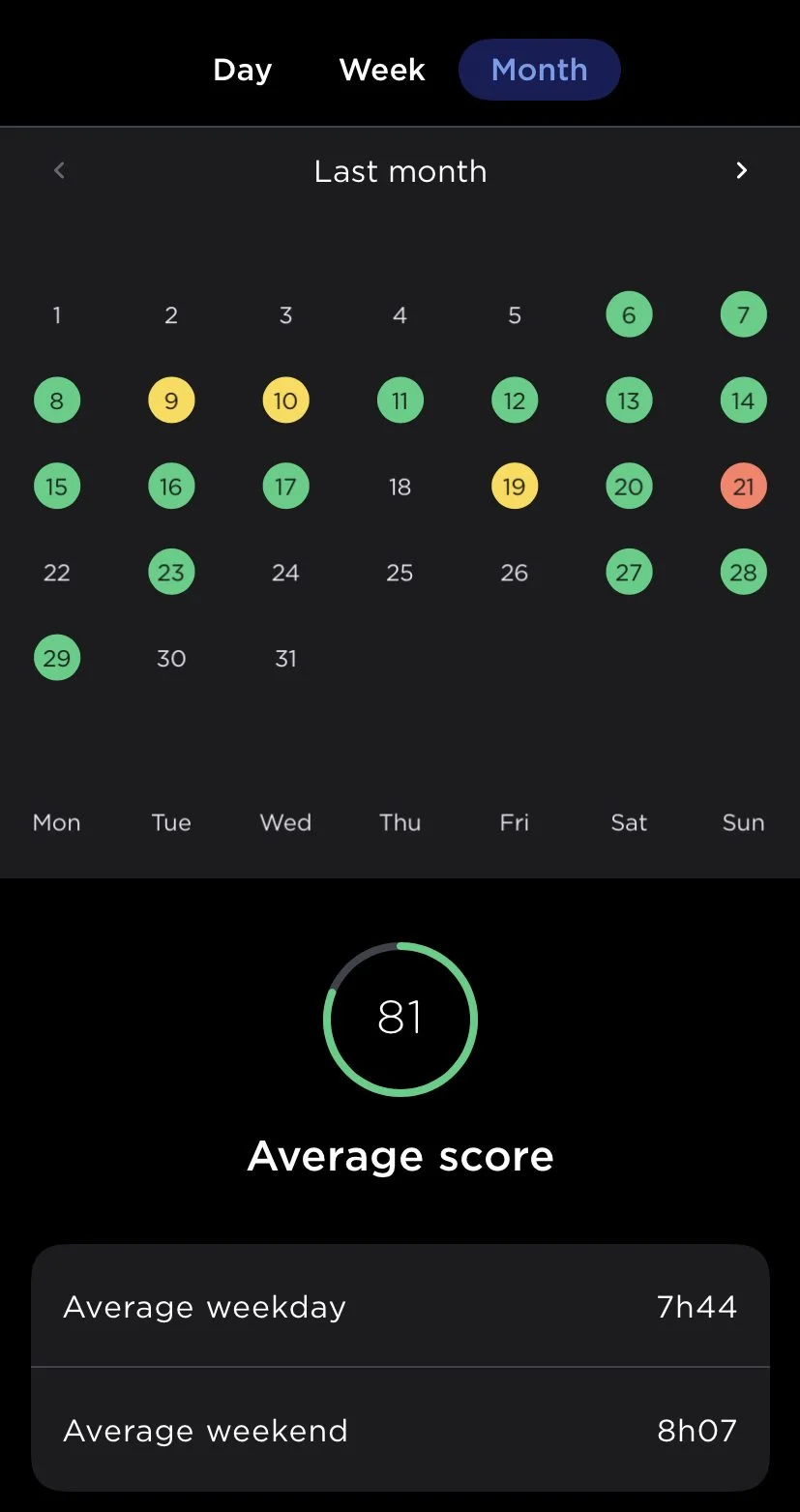Select the Month tab
Viewport: 800px width, 1512px height.
[539, 70]
